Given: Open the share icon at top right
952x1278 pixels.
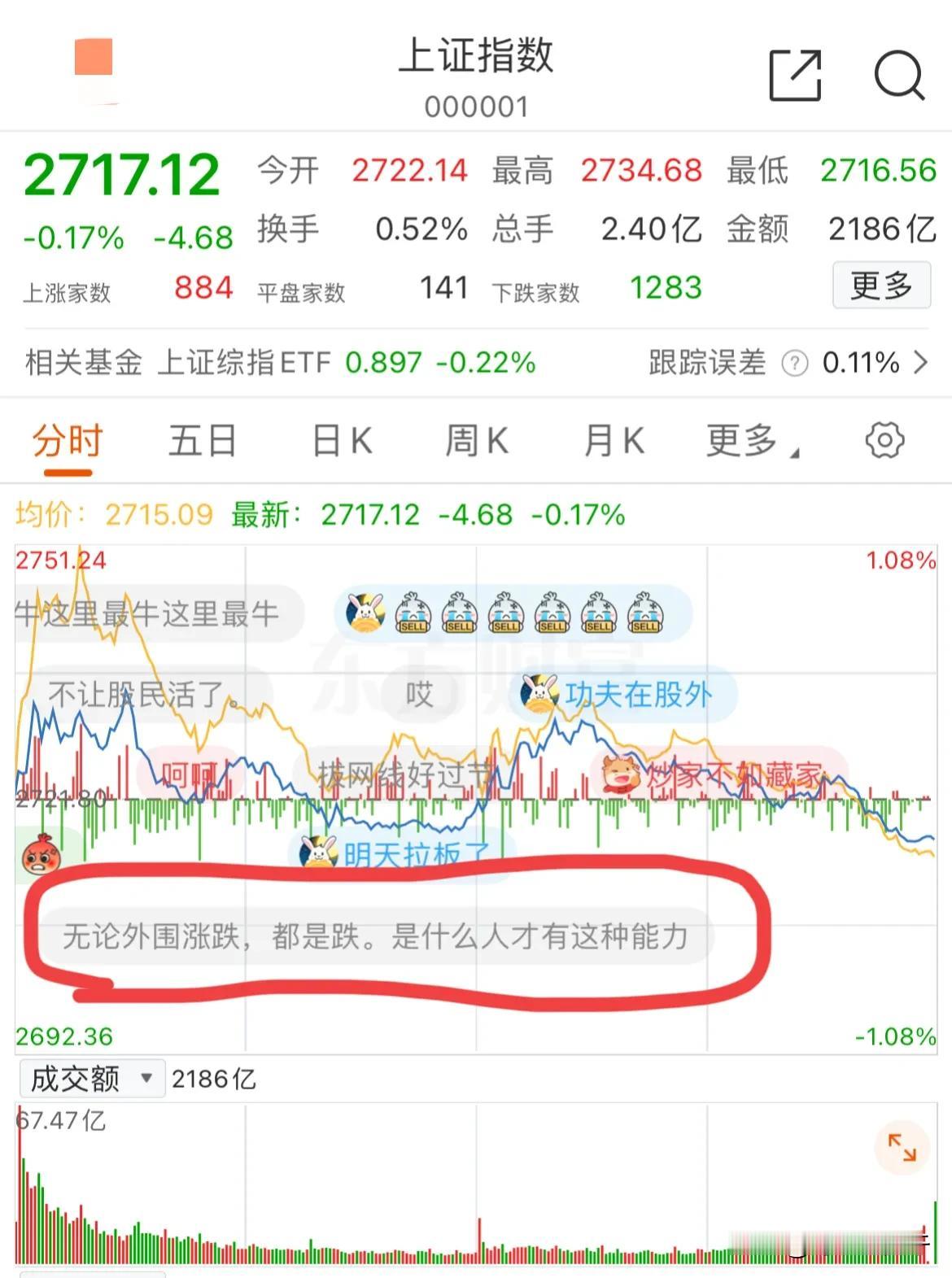Looking at the screenshot, I should 796,76.
